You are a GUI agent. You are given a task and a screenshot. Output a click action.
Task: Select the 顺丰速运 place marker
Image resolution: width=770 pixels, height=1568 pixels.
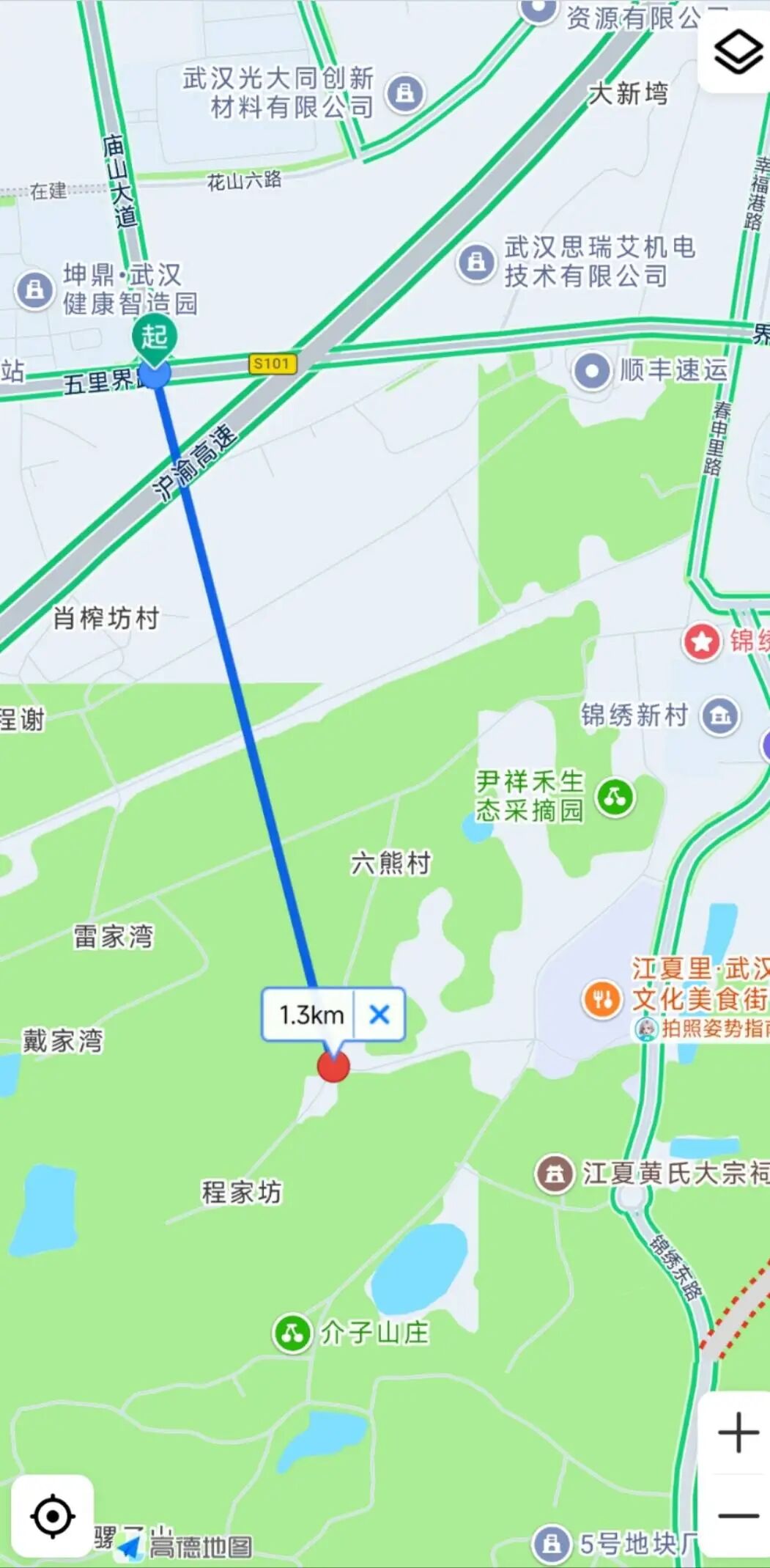click(592, 371)
